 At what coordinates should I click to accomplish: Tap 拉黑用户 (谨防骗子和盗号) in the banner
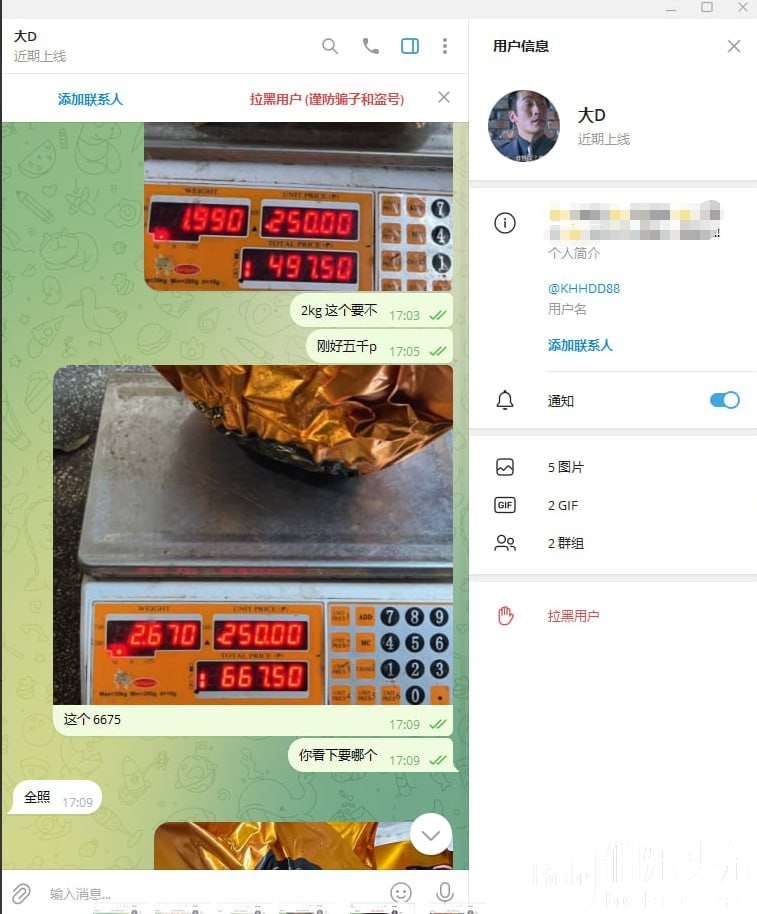[327, 99]
